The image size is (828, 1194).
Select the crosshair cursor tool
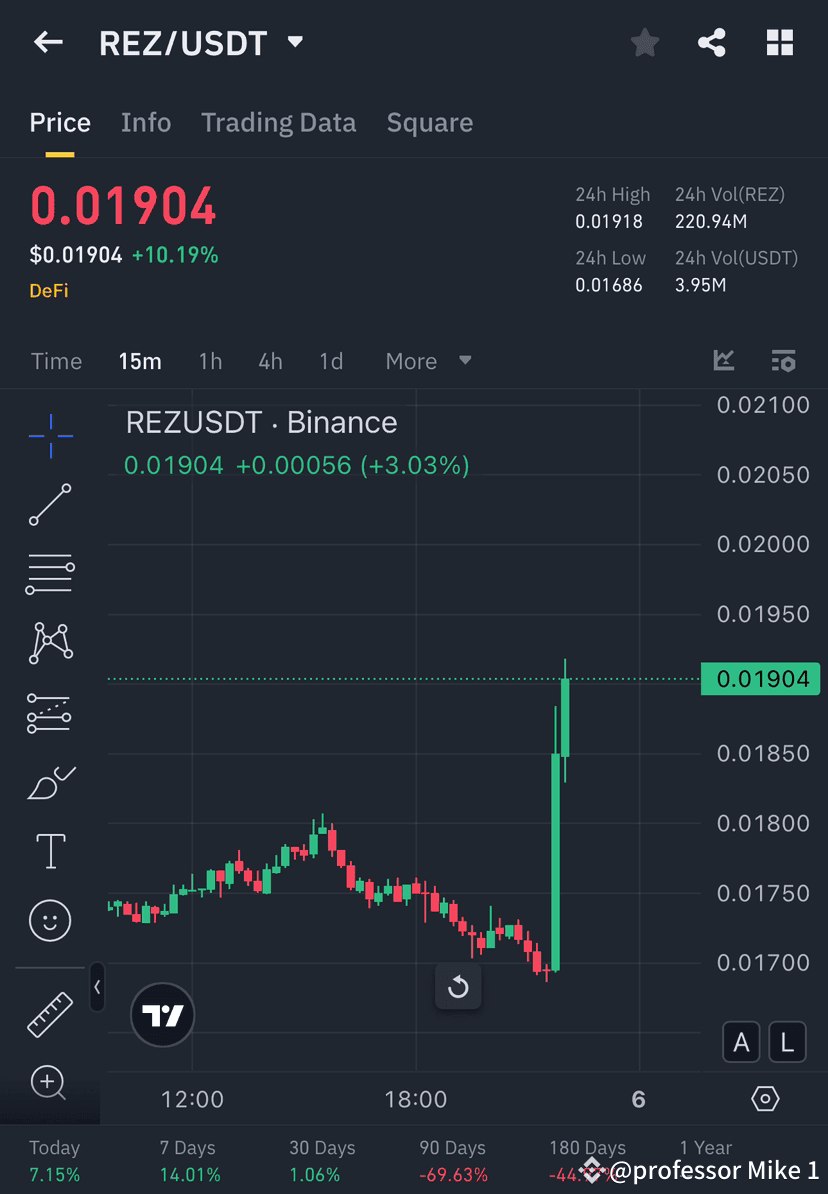tap(50, 434)
